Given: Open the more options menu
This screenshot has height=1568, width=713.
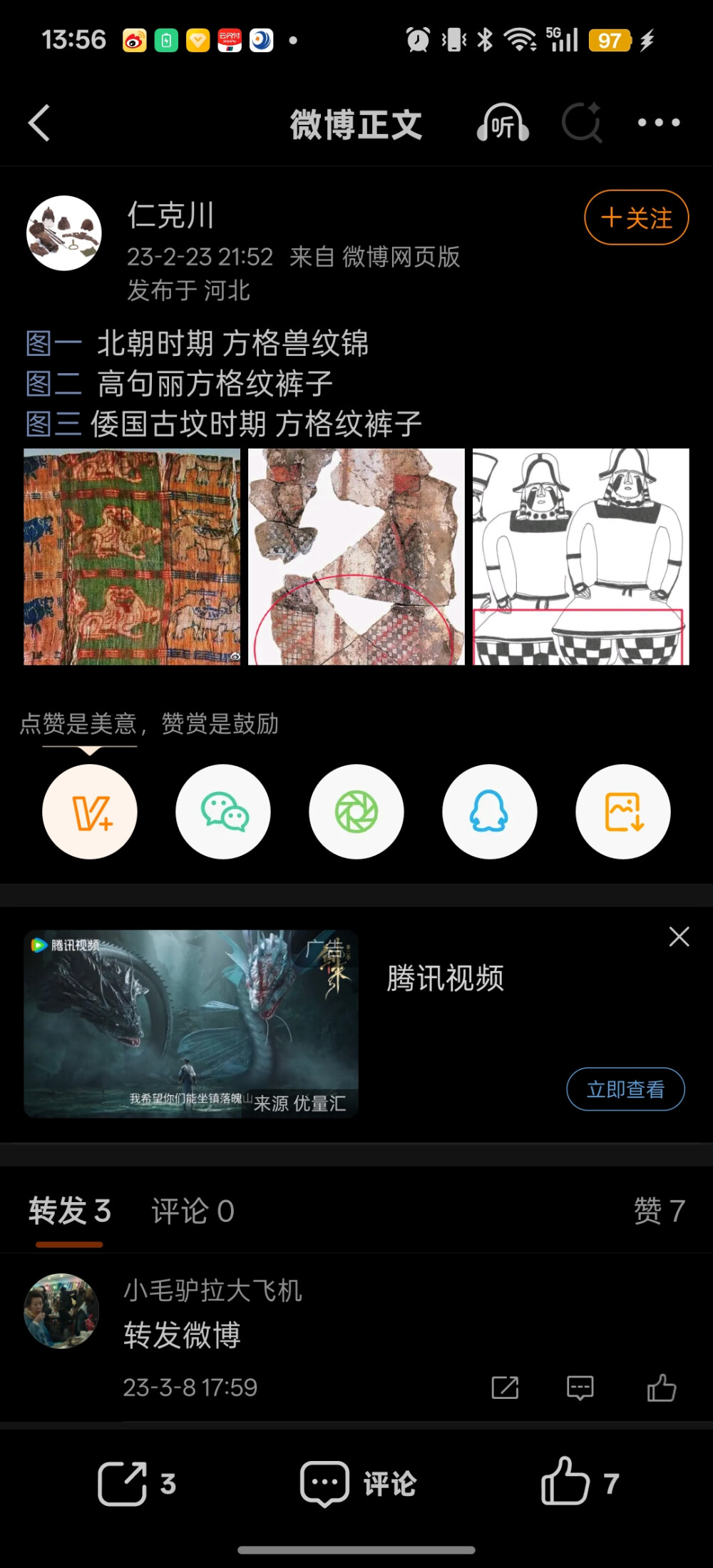Looking at the screenshot, I should tap(657, 122).
